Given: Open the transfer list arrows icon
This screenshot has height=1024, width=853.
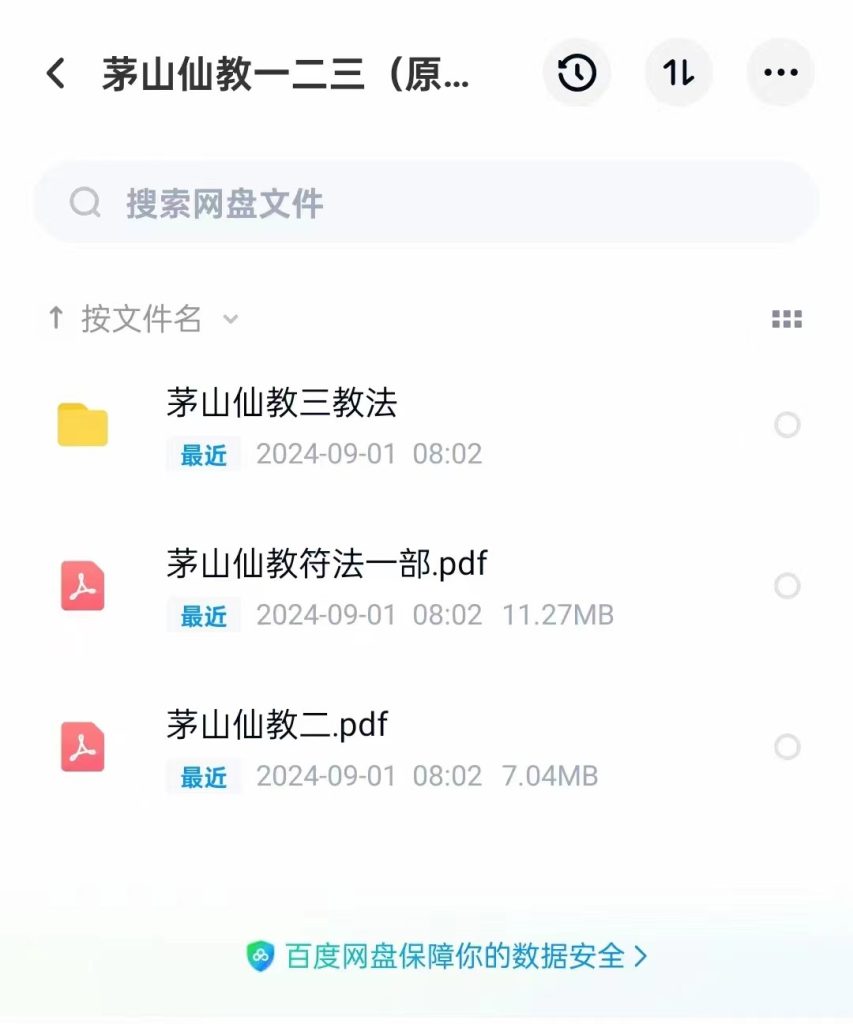Looking at the screenshot, I should tap(679, 72).
